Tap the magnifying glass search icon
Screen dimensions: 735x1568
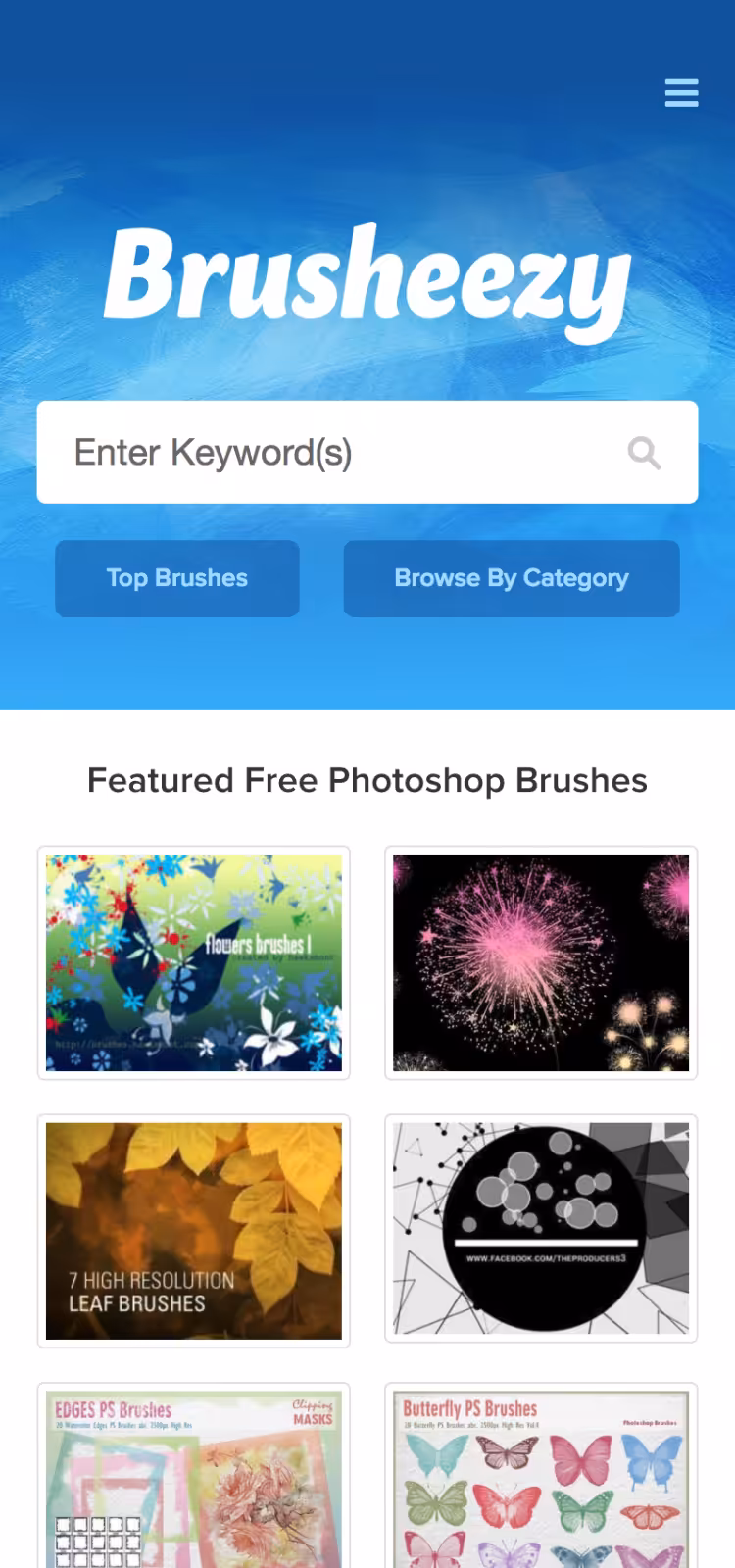coord(644,453)
